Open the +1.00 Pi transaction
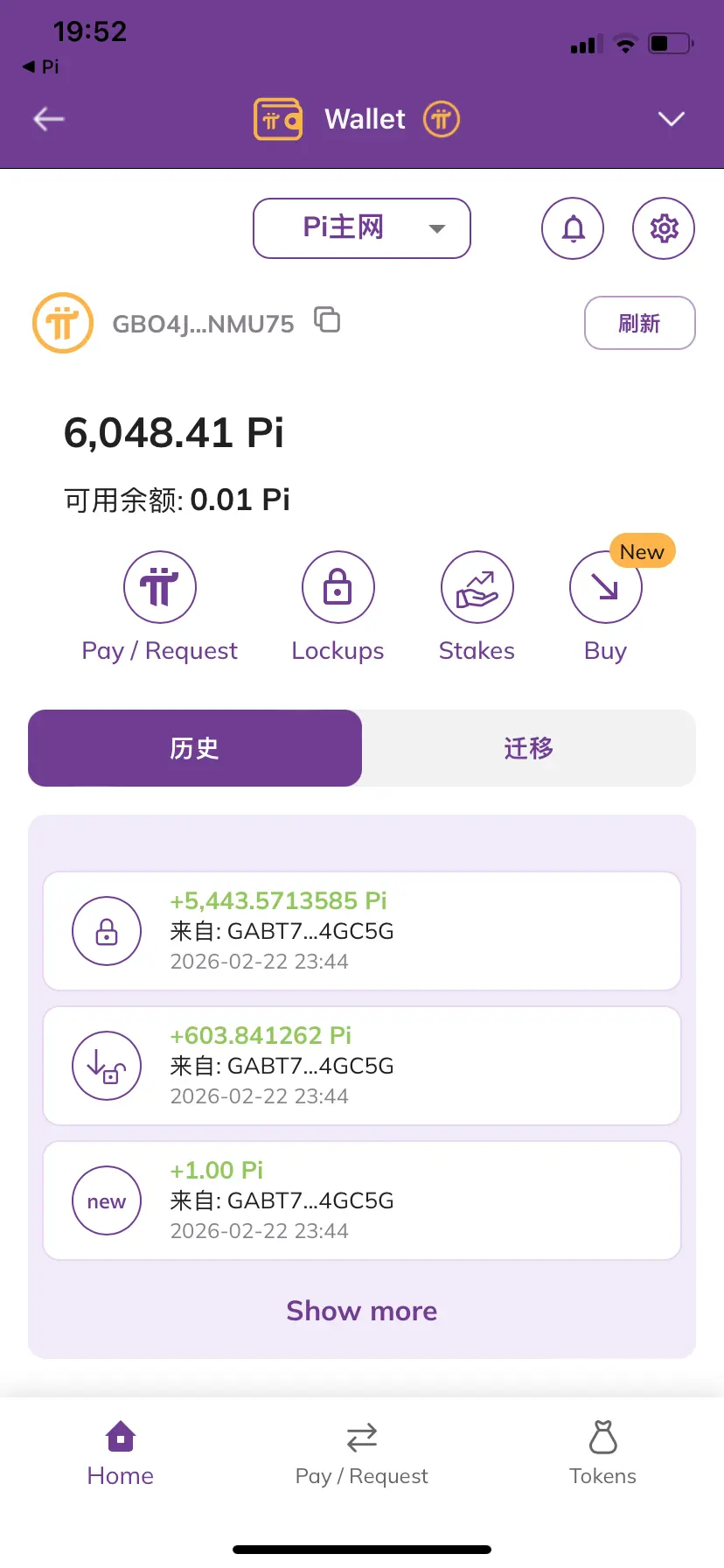Viewport: 724px width, 1568px height. point(362,1200)
